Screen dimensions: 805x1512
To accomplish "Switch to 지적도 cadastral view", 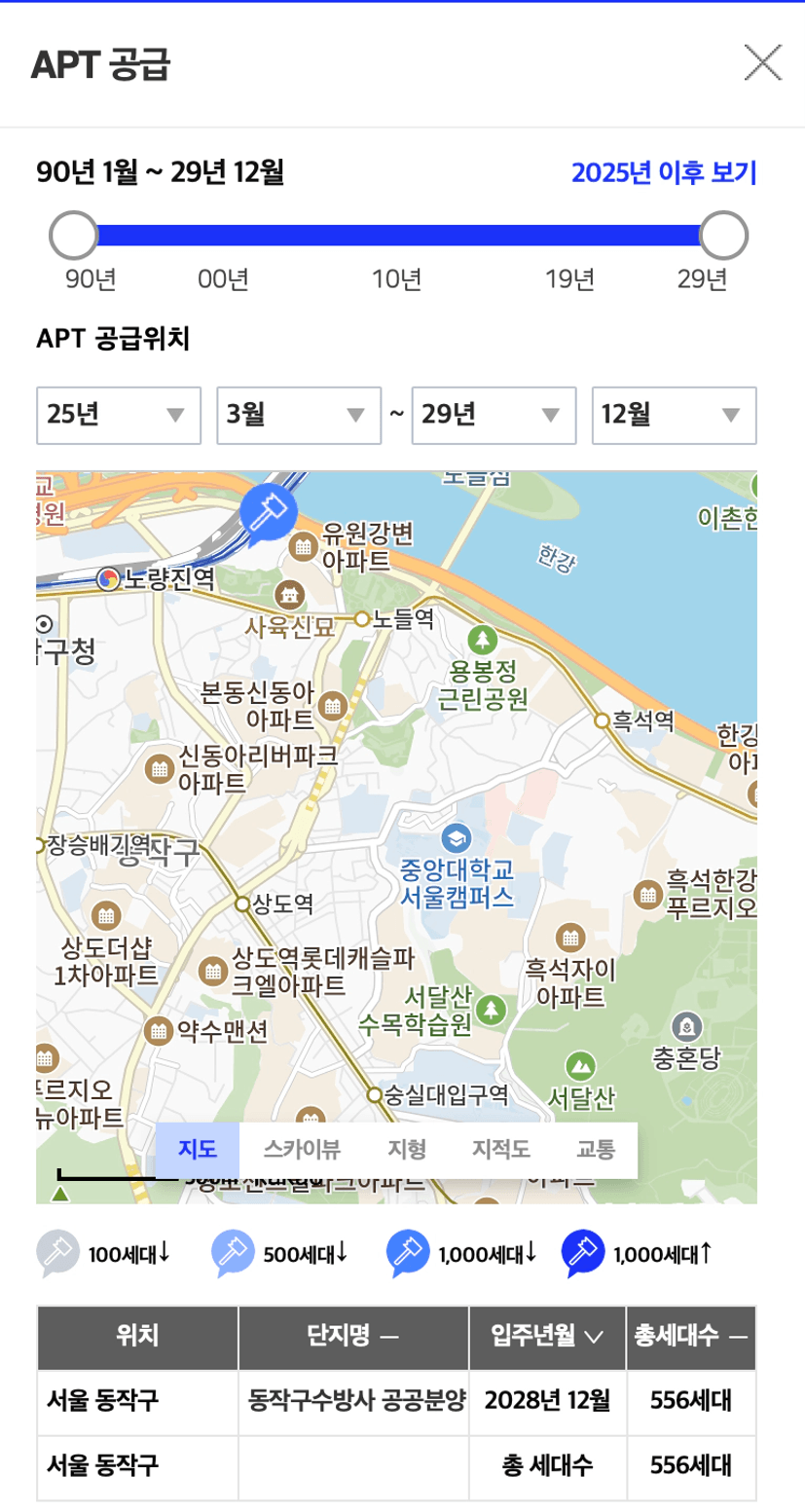I will [500, 1150].
